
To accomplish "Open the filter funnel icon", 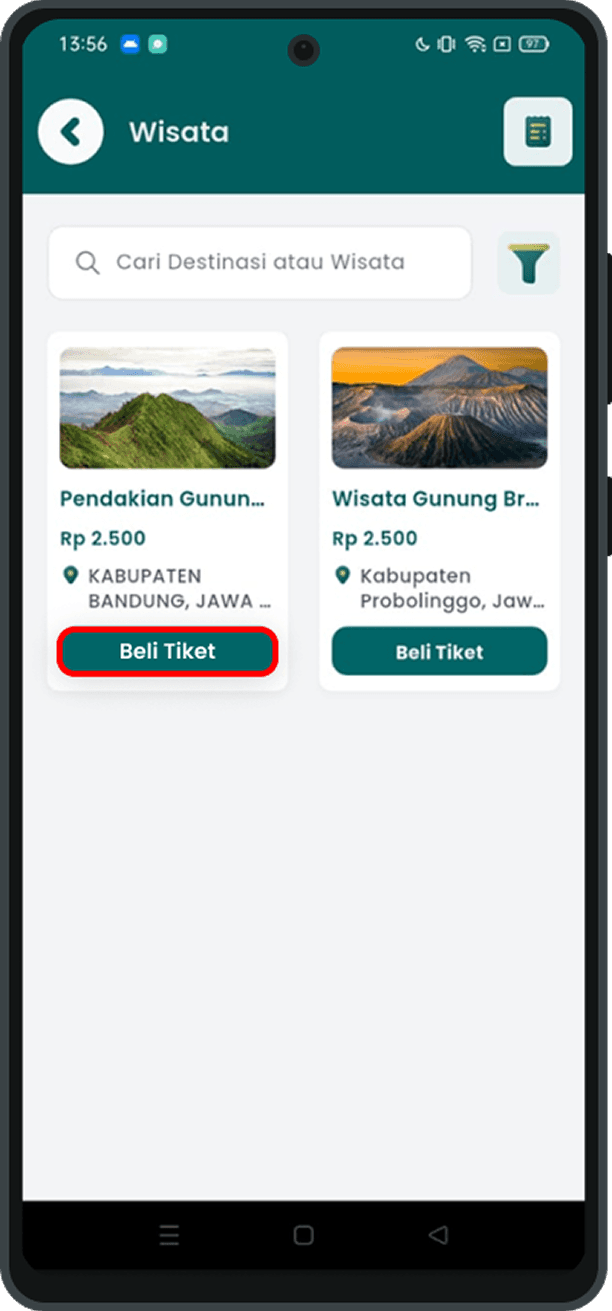I will 529,264.
